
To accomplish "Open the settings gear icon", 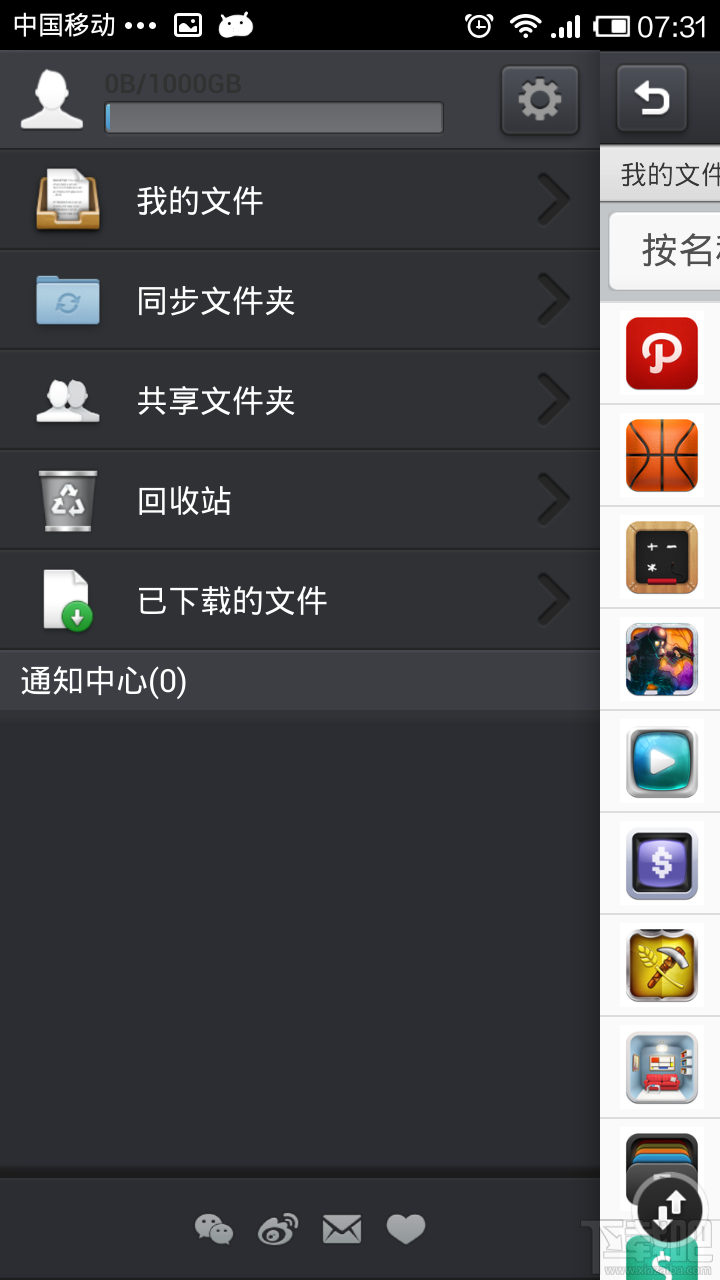I will click(x=539, y=100).
